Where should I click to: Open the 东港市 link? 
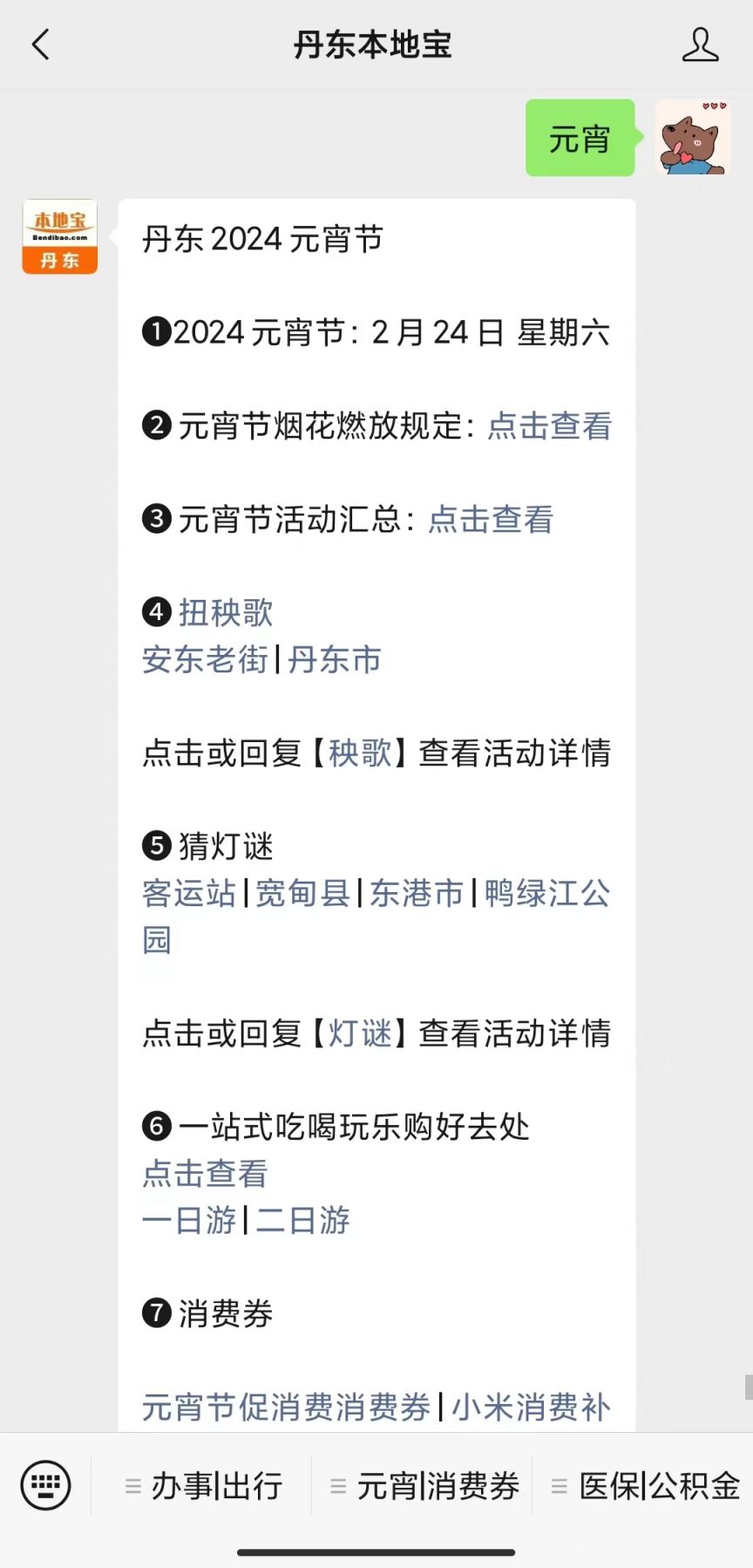(417, 894)
